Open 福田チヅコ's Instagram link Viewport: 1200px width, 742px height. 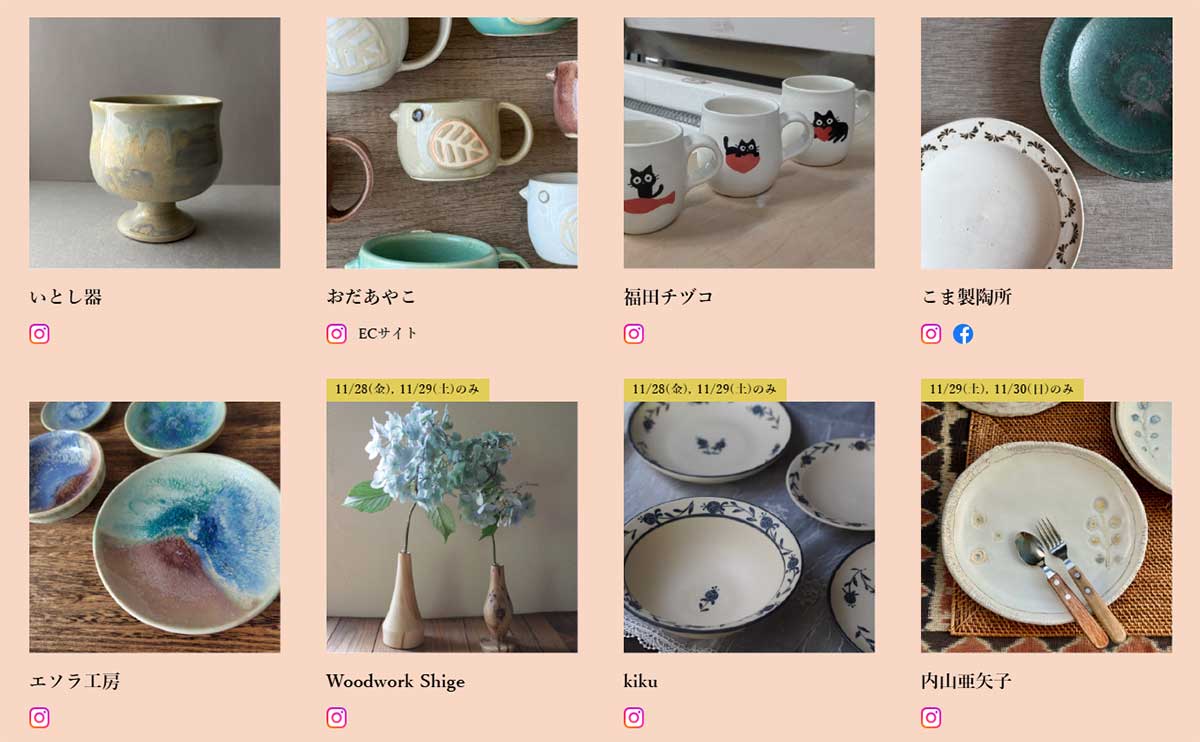point(634,334)
